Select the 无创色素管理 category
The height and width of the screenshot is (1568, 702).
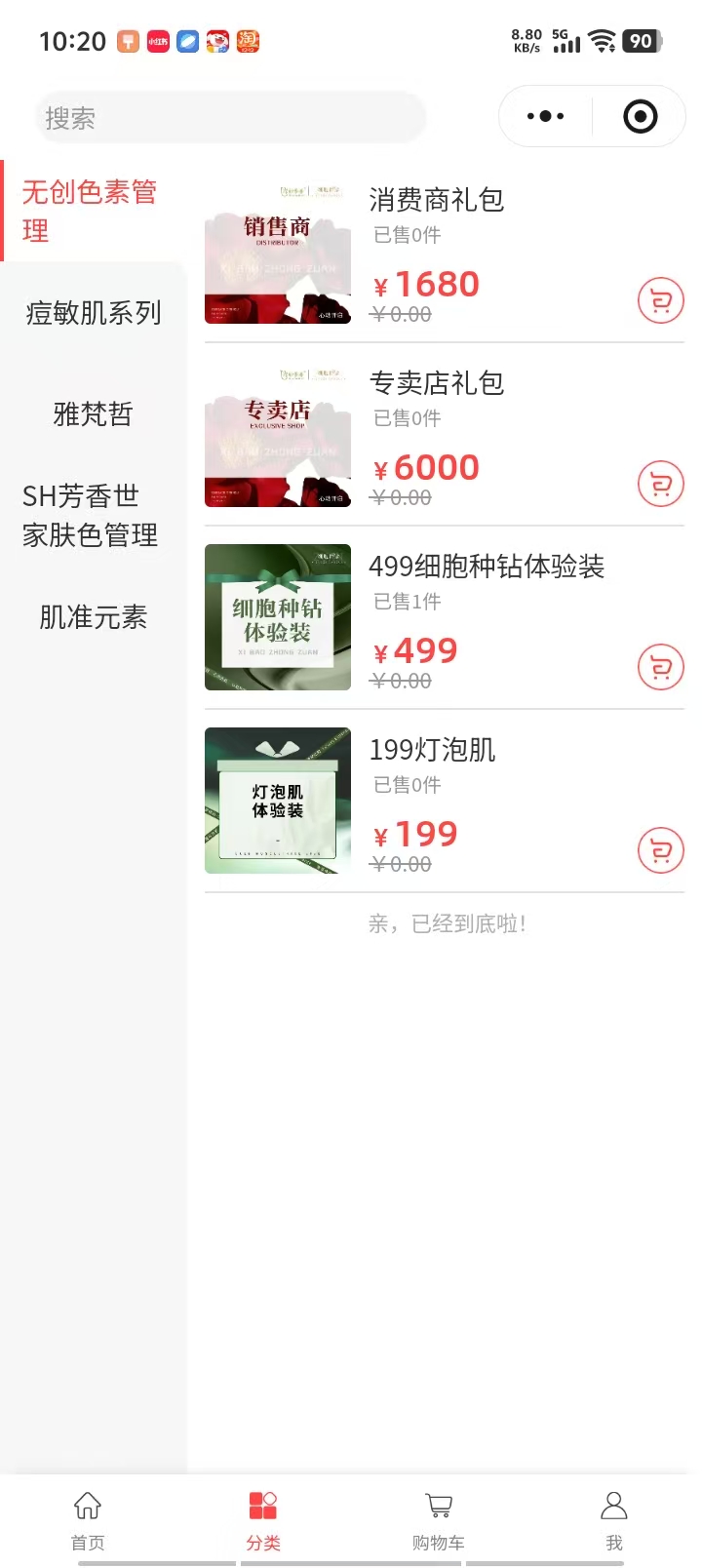90,211
